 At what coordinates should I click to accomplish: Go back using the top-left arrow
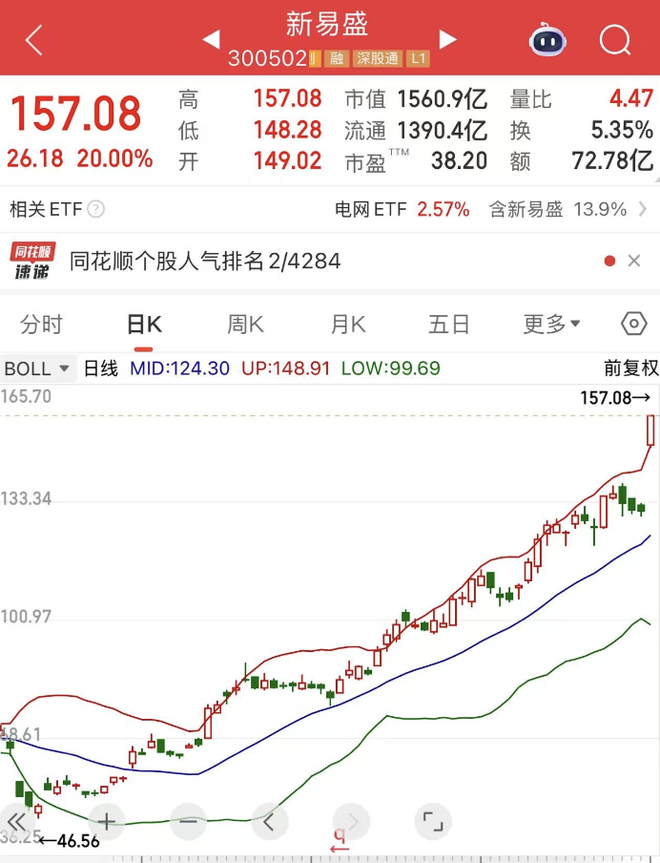[x=34, y=40]
